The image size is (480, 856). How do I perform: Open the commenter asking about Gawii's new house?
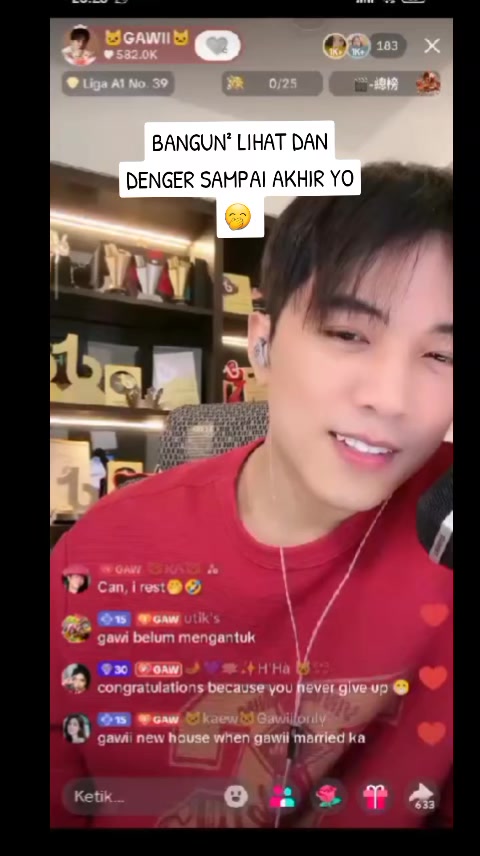(x=76, y=728)
